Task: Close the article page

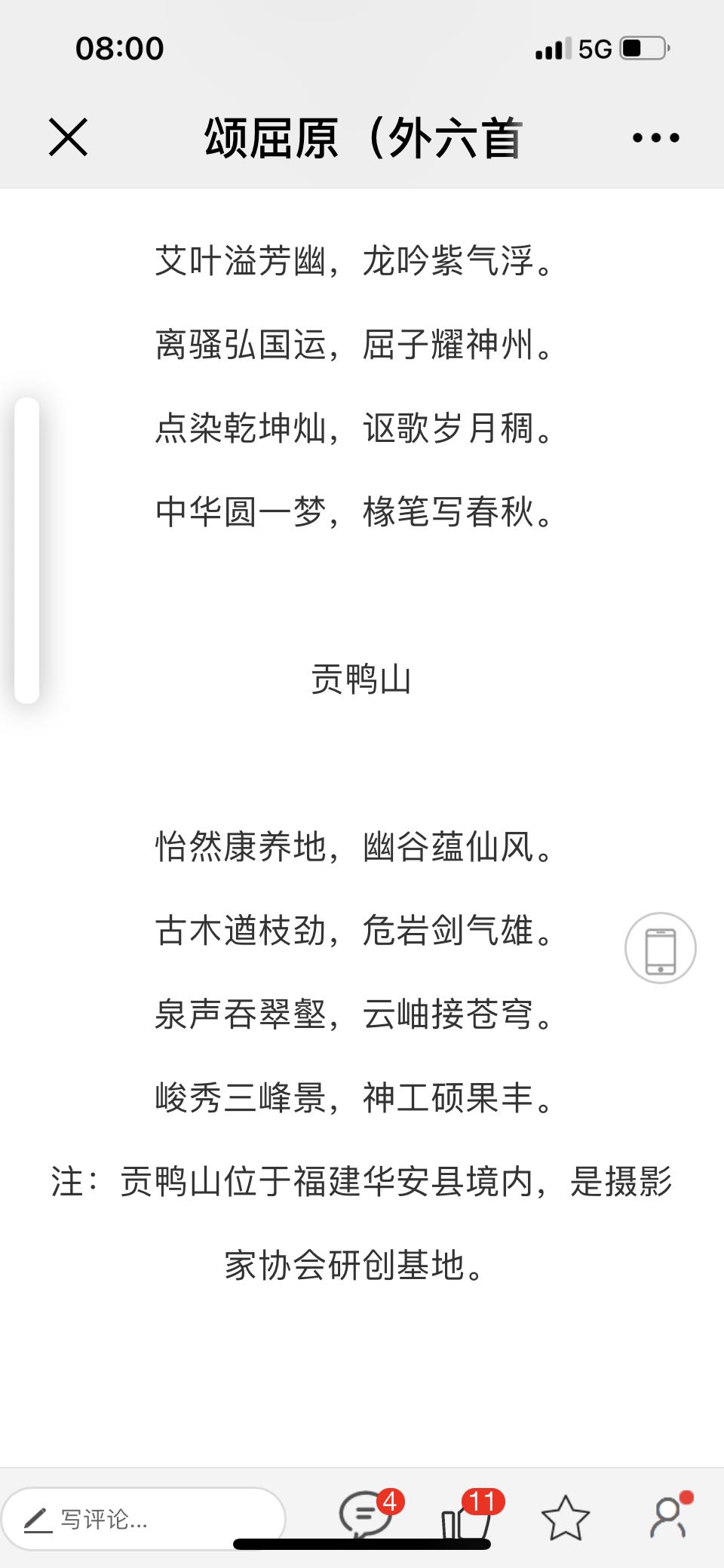Action: point(69,137)
